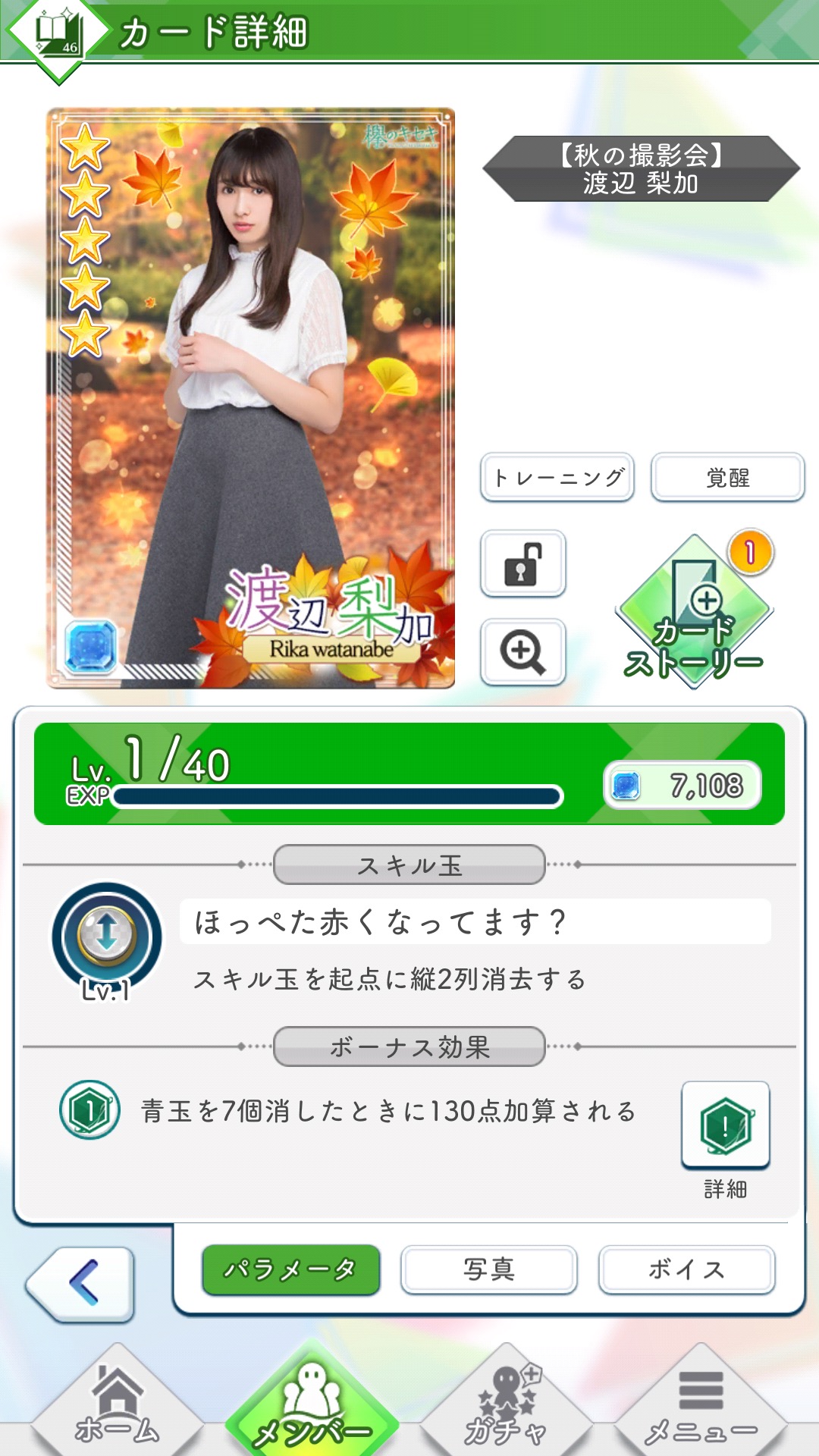Tap the book icon in the header
Screen dimensions: 819x1456
pyautogui.click(x=57, y=34)
